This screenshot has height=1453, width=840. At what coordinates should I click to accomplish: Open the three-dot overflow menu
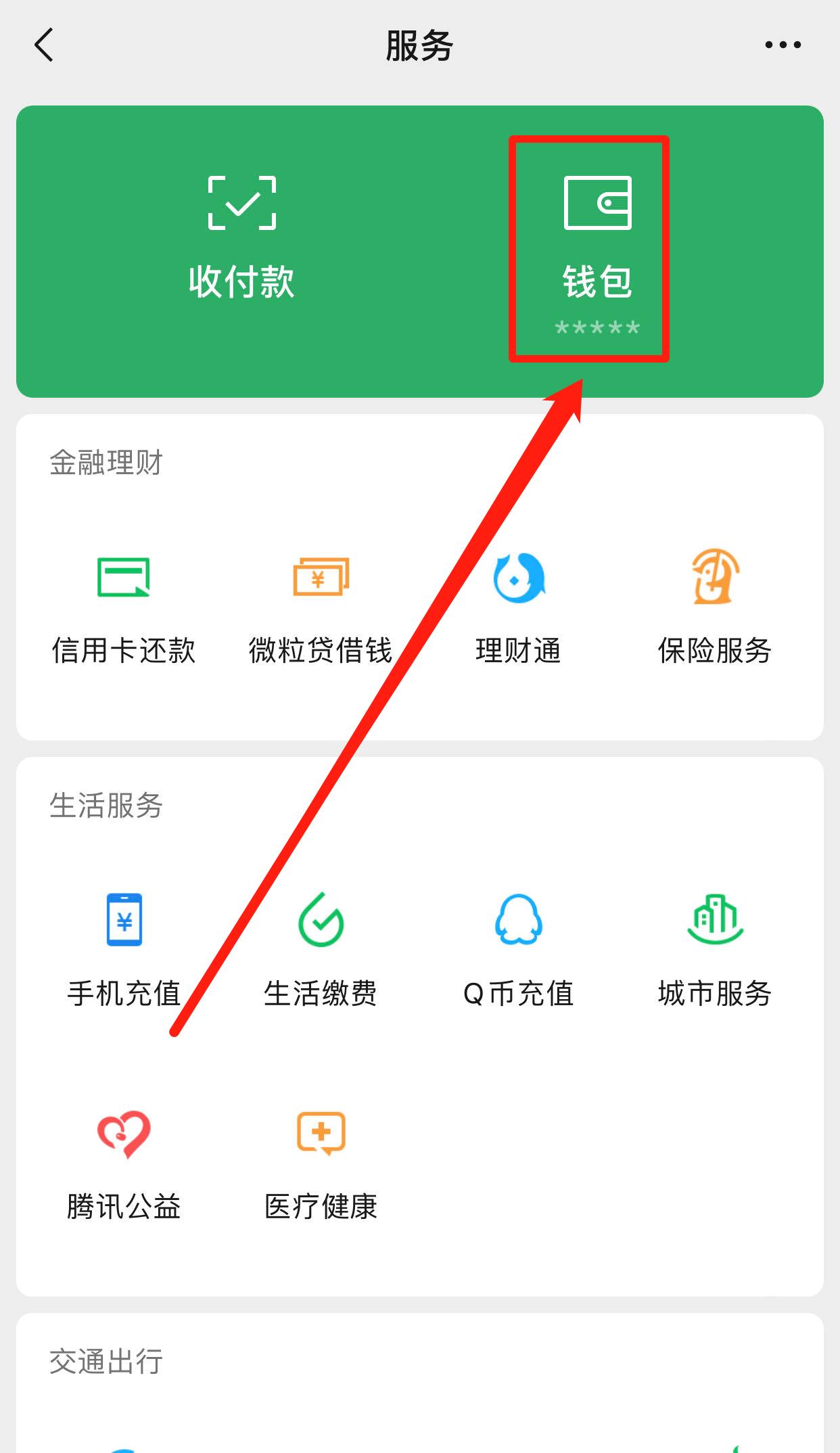pyautogui.click(x=783, y=45)
